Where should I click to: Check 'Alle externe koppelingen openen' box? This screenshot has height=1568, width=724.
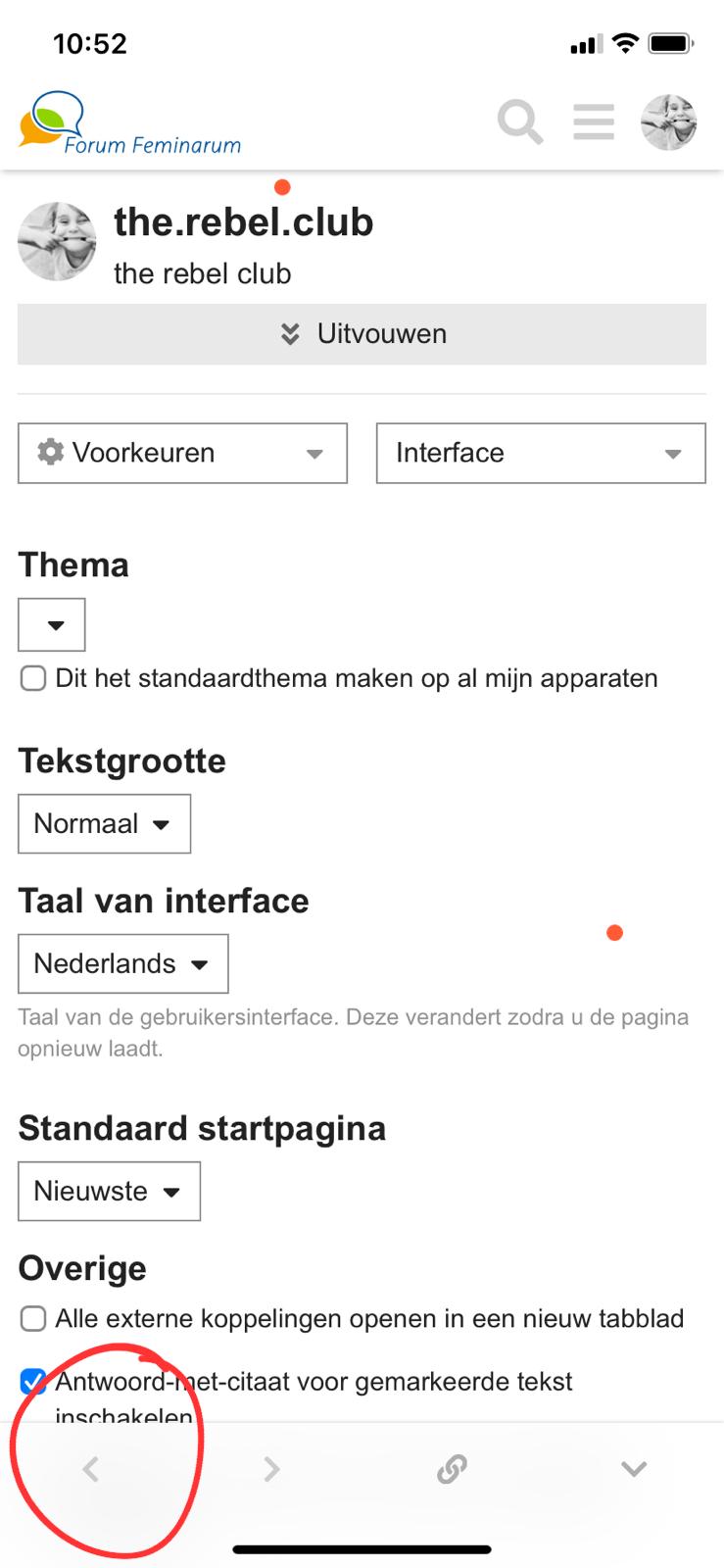click(x=33, y=1319)
